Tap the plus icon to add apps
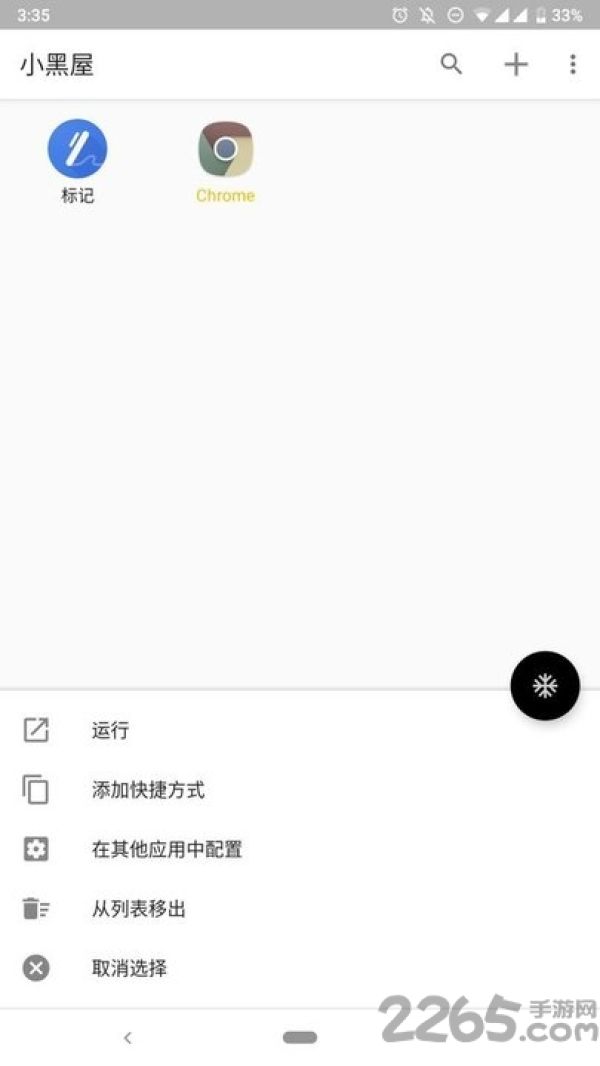 [x=516, y=64]
